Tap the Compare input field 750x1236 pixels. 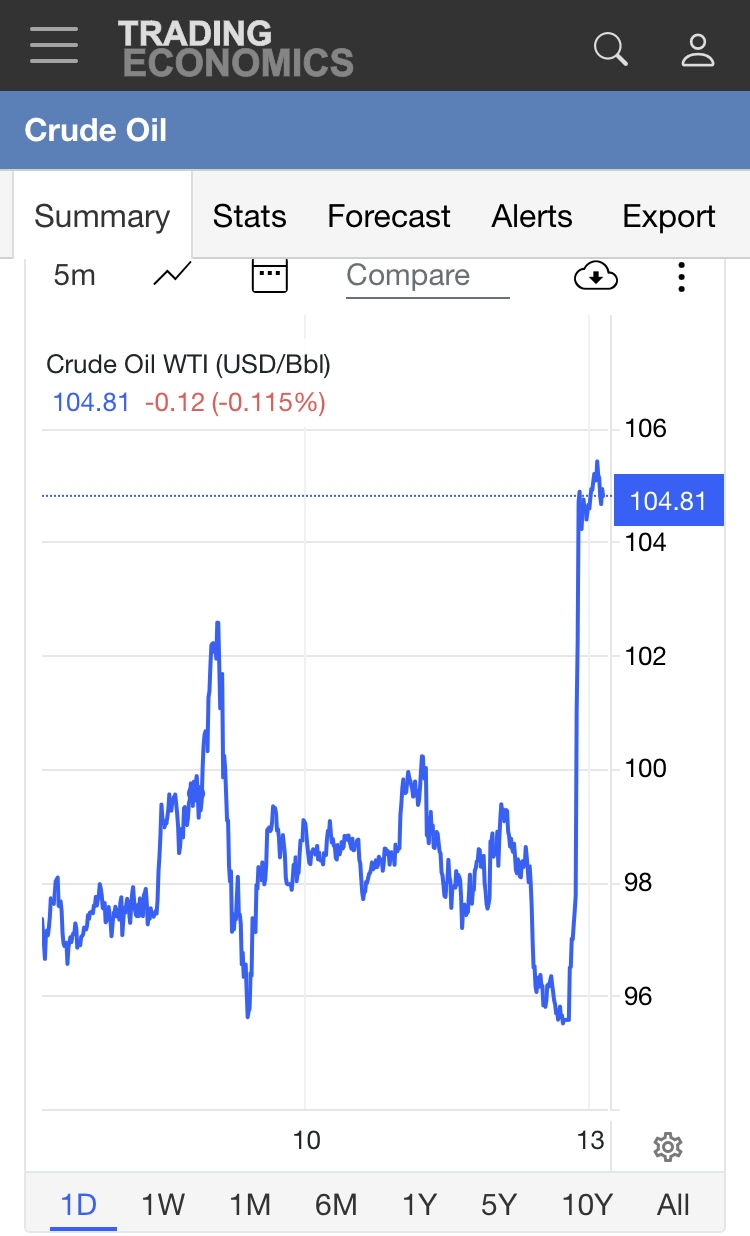[x=427, y=276]
